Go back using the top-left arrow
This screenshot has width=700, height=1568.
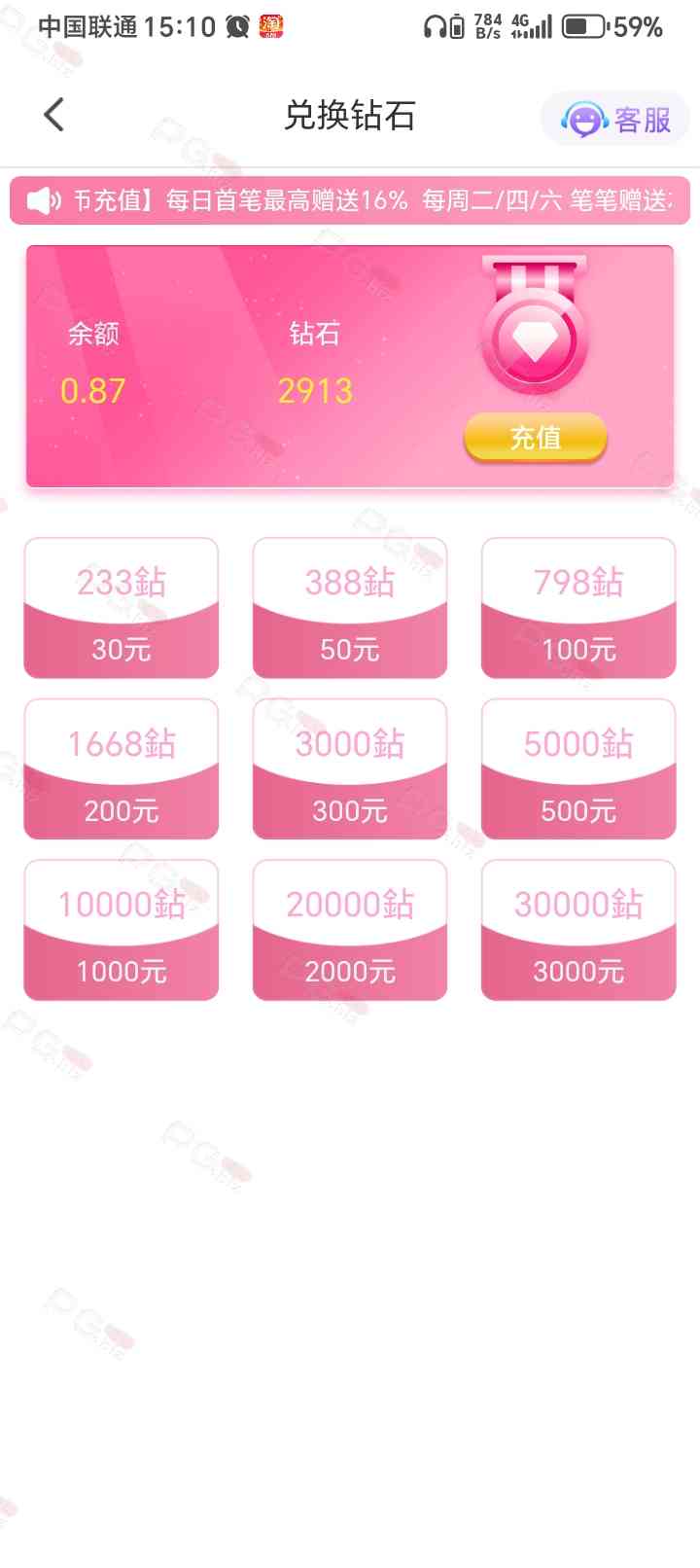(x=54, y=115)
